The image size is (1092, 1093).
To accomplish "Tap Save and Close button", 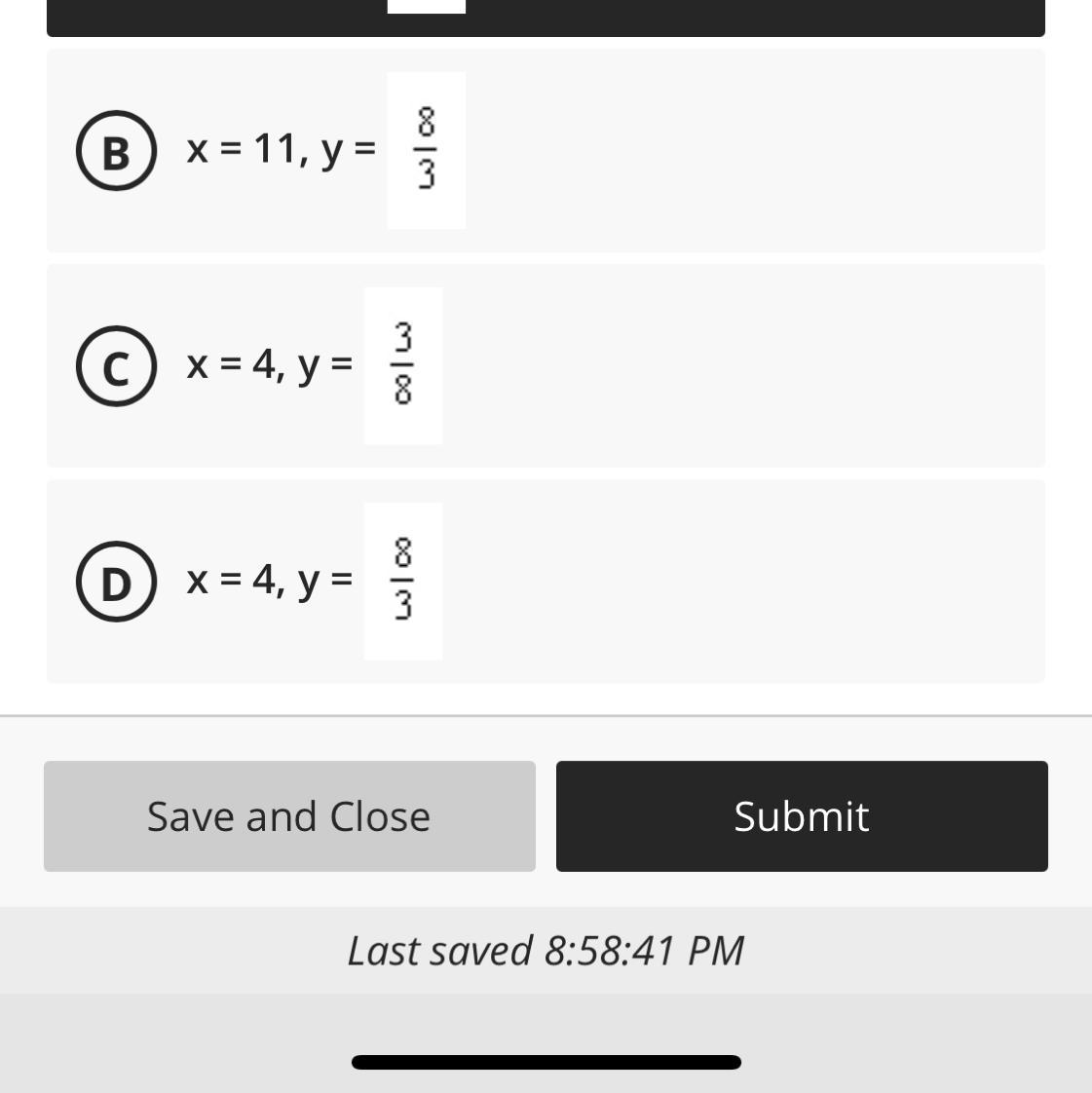I will pyautogui.click(x=289, y=816).
